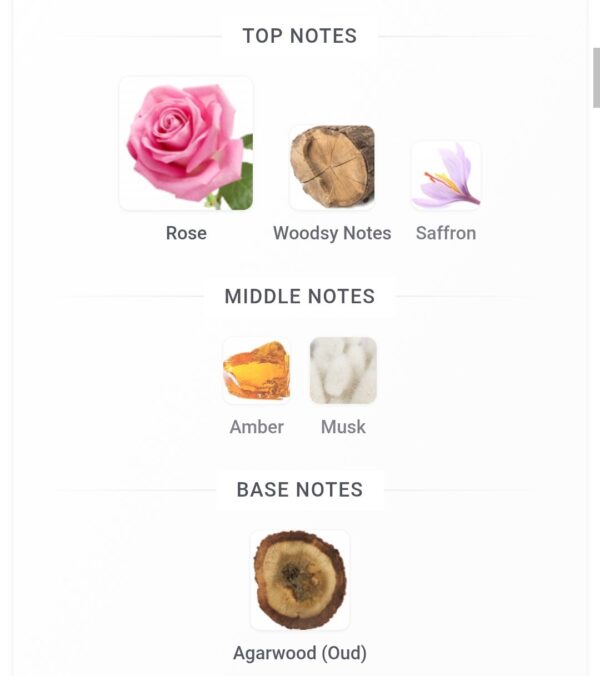The width and height of the screenshot is (600, 676).
Task: Select the Saffron note tile
Action: click(x=446, y=175)
